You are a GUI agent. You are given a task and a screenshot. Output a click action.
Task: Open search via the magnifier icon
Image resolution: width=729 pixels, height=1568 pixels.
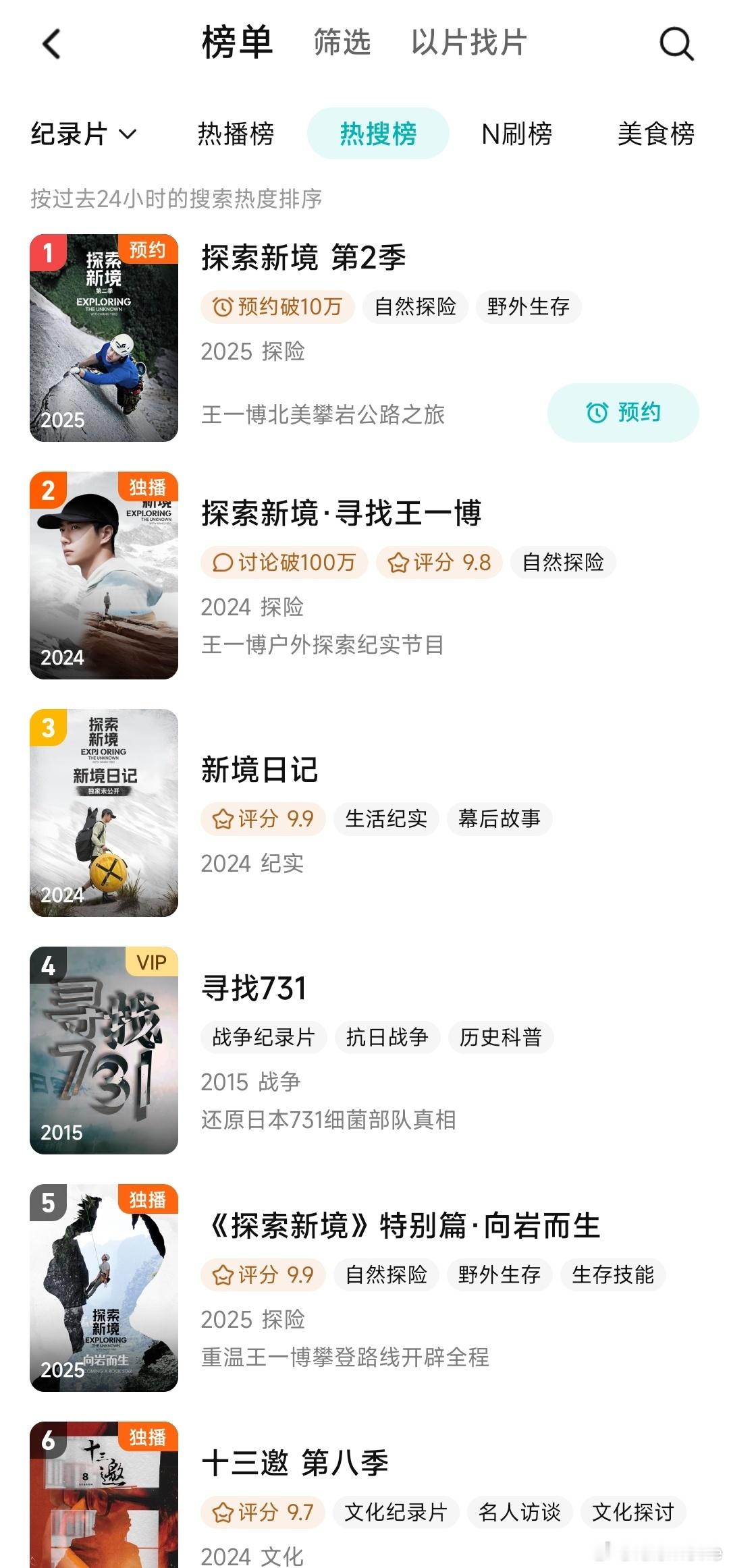coord(676,44)
